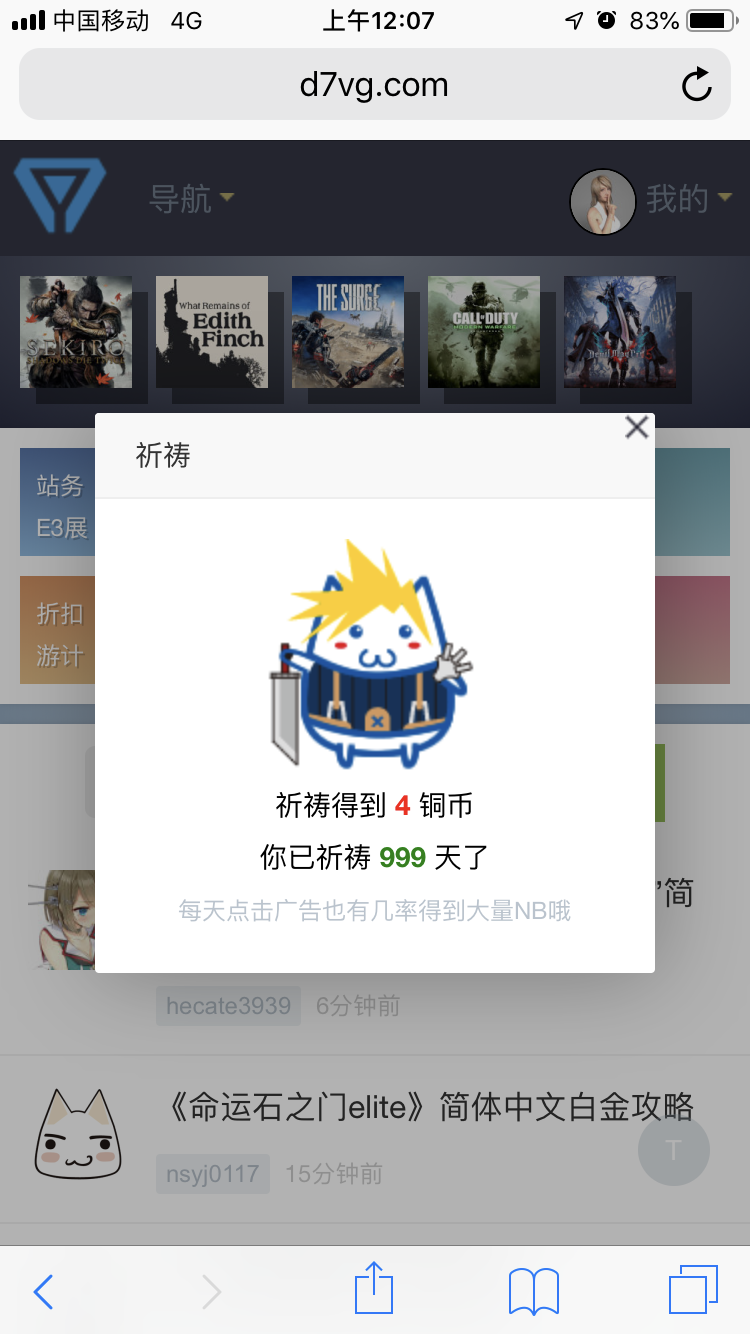The image size is (750, 1334).
Task: Show all open Safari tabs
Action: click(693, 1290)
